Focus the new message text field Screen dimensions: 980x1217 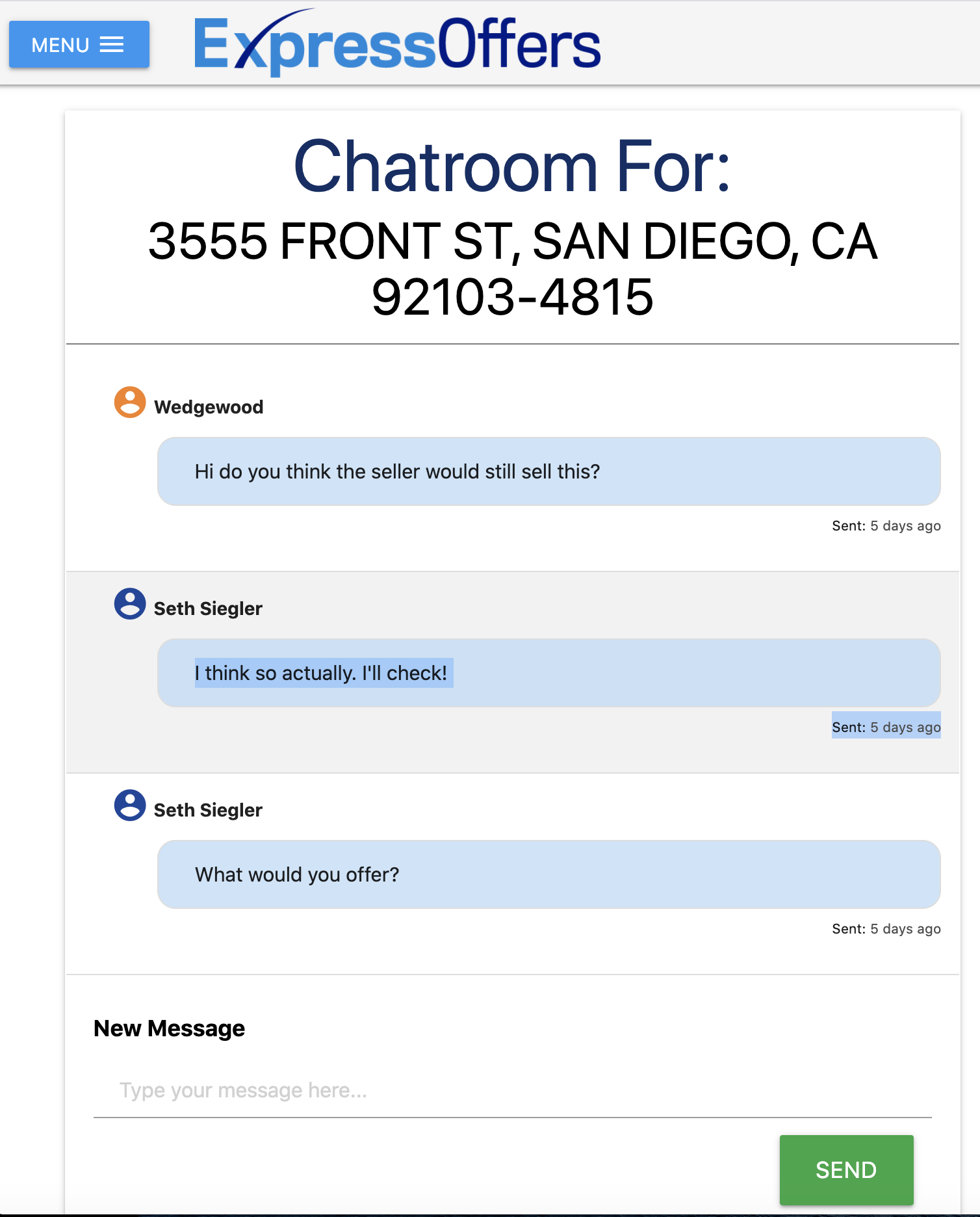pos(512,1090)
